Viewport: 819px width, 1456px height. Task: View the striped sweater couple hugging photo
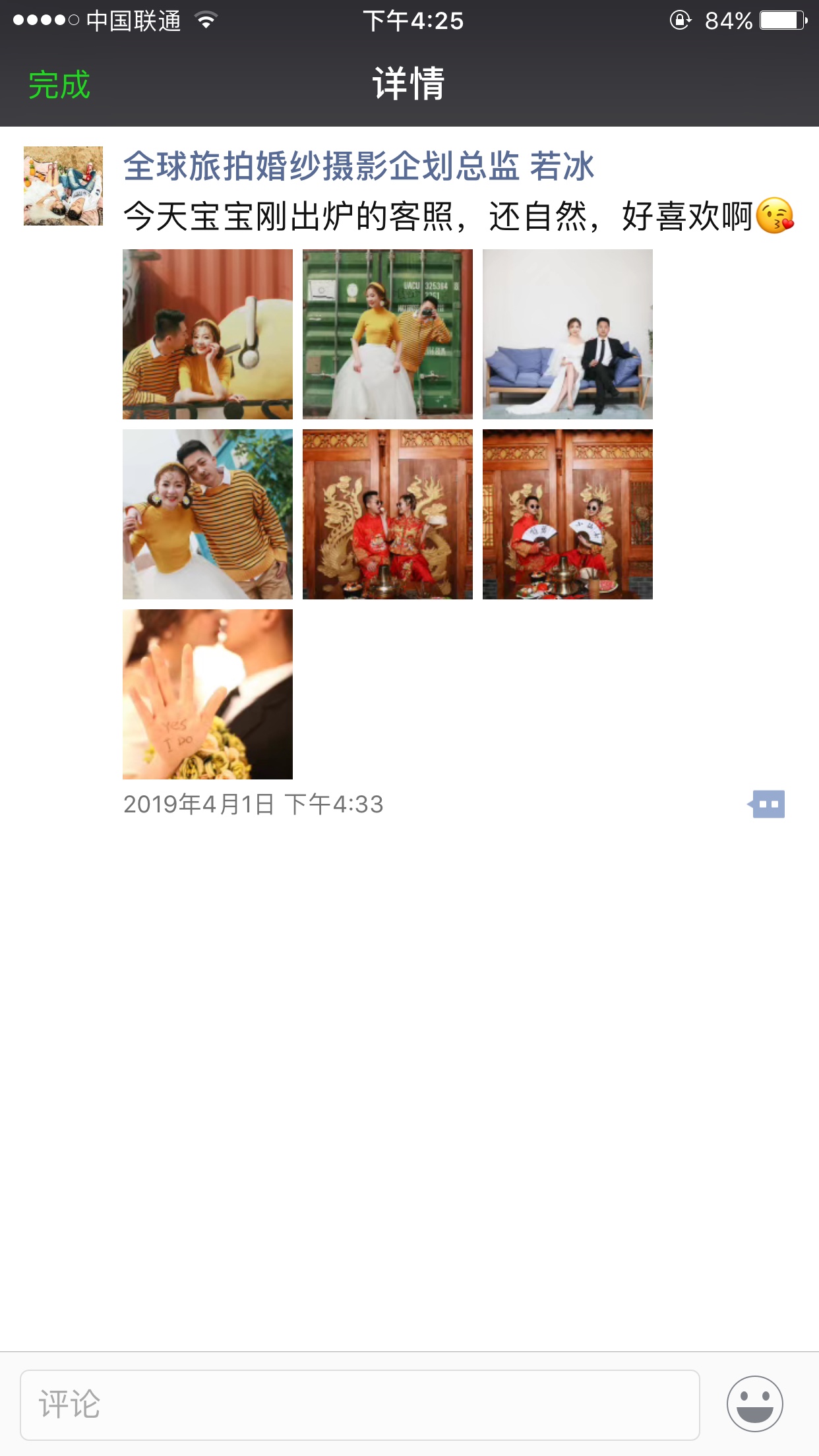[x=208, y=514]
